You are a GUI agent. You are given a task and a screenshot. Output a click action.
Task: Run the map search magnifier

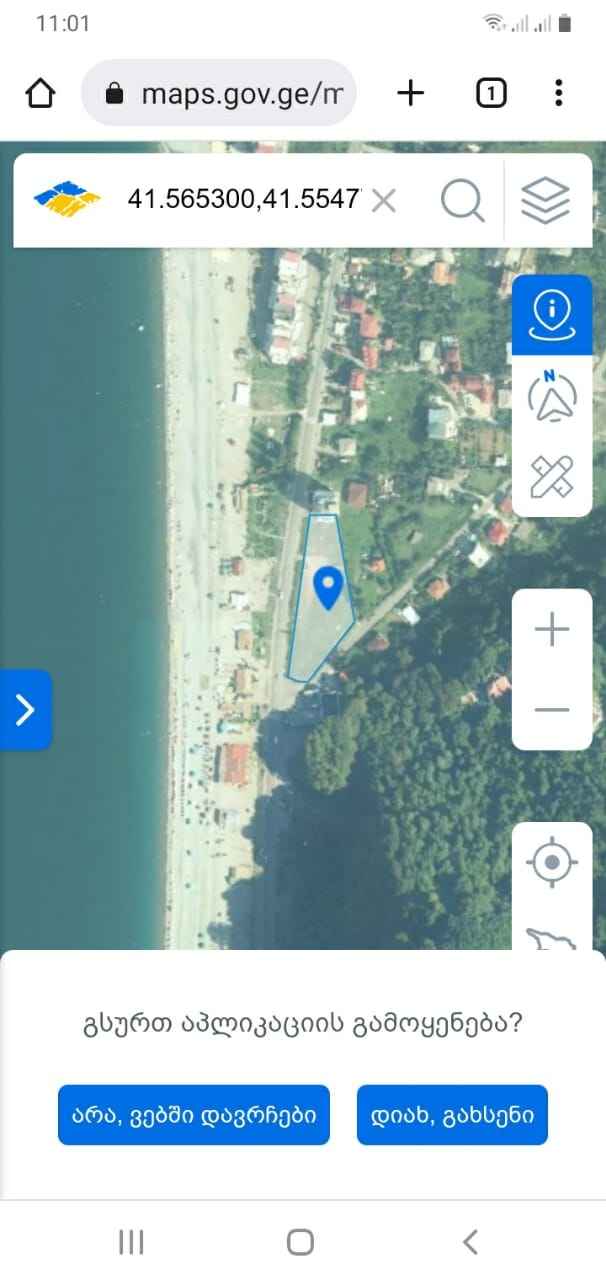pyautogui.click(x=462, y=200)
